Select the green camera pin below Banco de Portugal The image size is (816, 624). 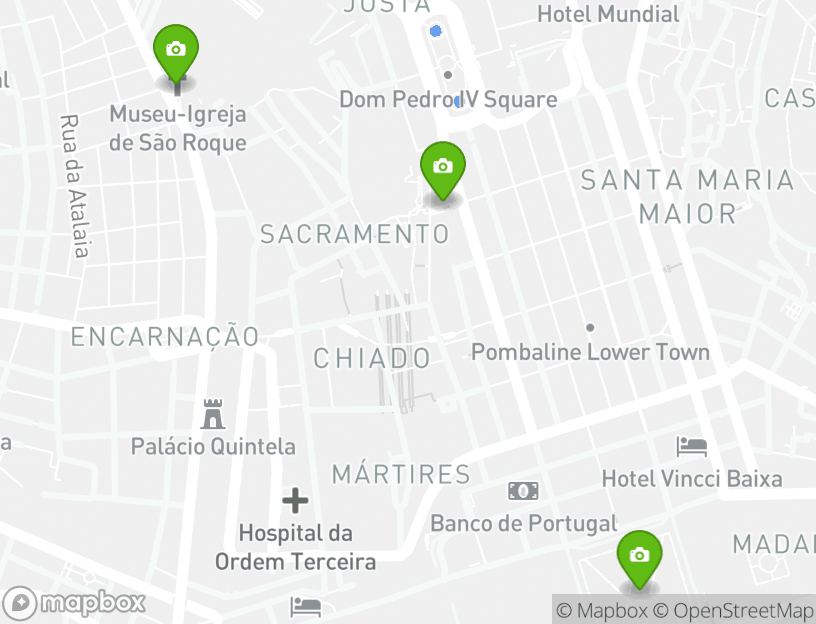[x=639, y=556]
